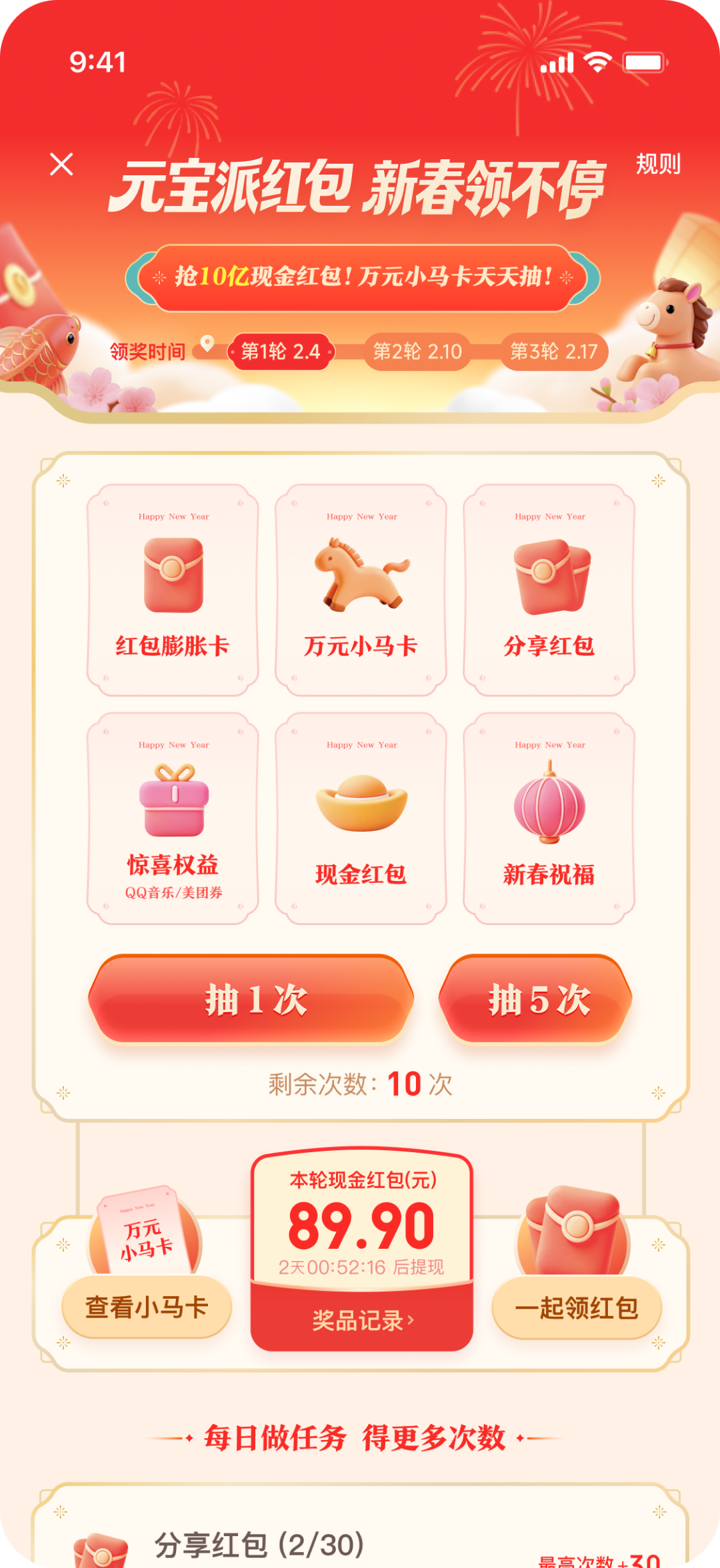Screen dimensions: 720x1568
Task: Open the 规则 rules page
Action: point(658,164)
